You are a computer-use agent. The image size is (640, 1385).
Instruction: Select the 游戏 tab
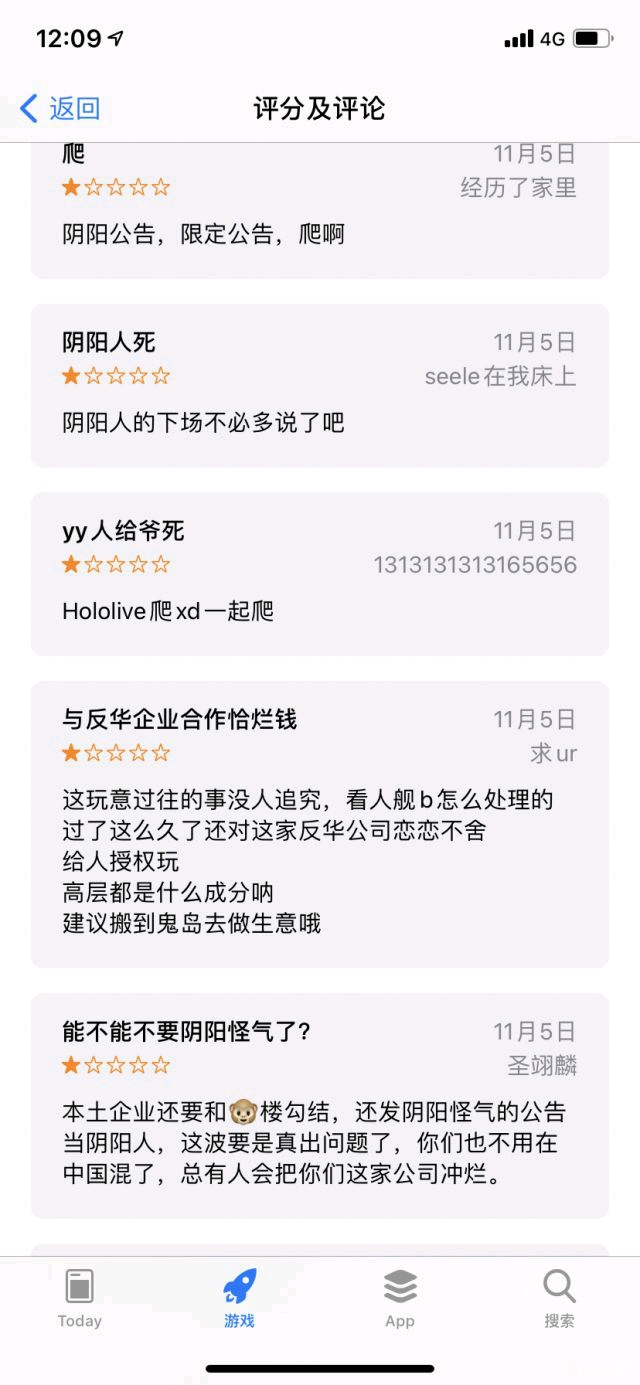(x=240, y=1298)
